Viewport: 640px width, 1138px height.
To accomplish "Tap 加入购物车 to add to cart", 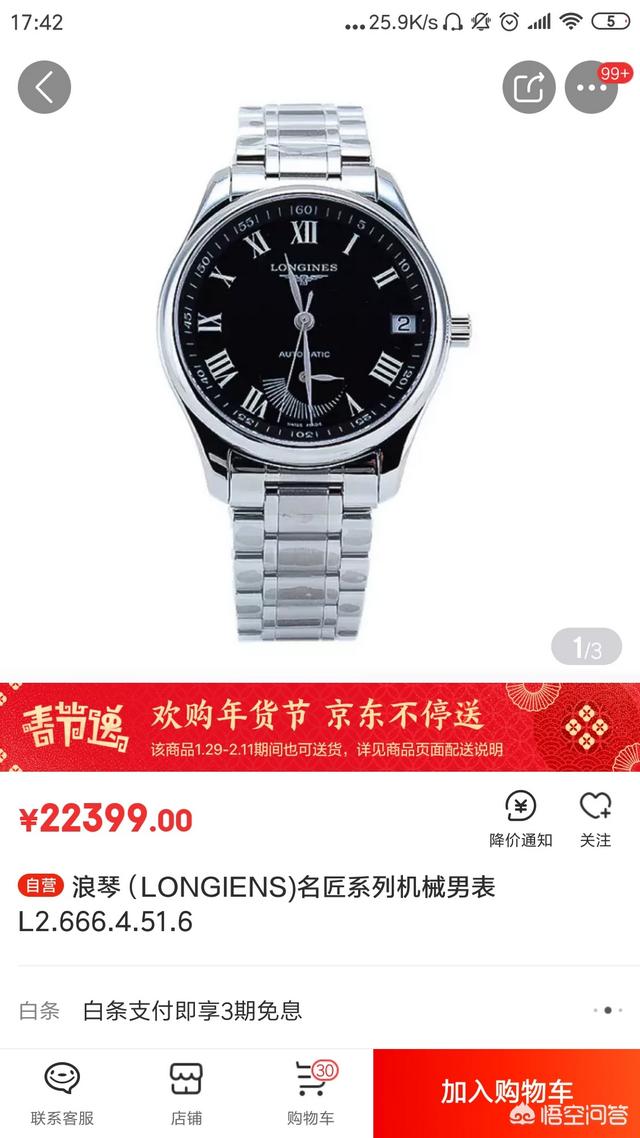I will 506,1093.
